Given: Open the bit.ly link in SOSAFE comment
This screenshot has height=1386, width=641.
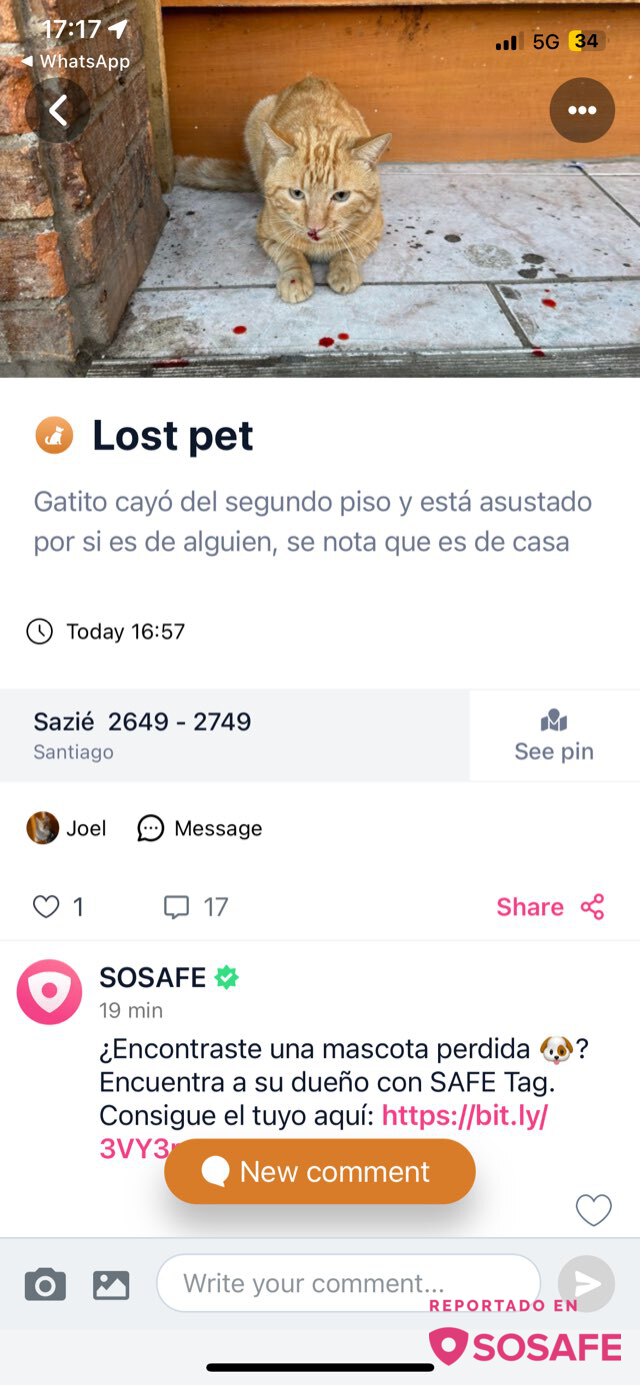Looking at the screenshot, I should 464,1116.
